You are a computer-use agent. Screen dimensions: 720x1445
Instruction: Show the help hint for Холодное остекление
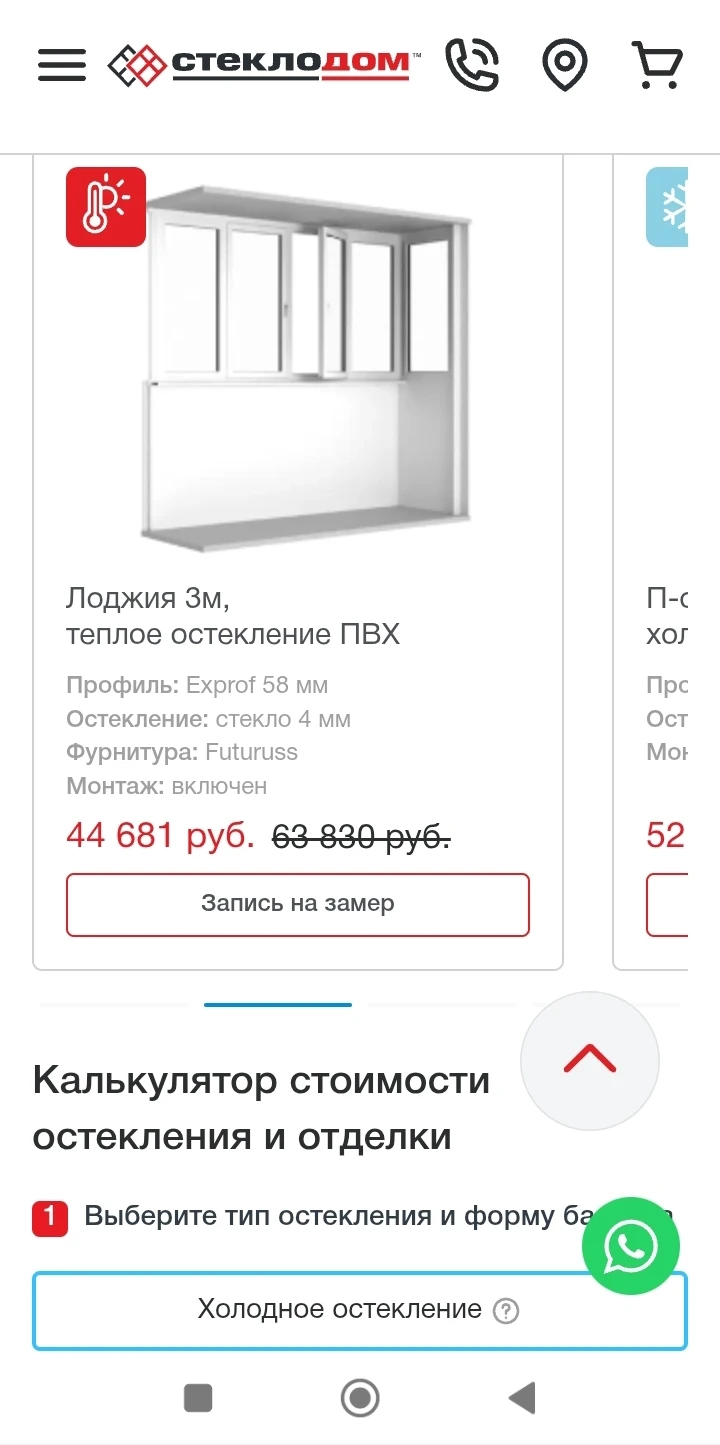507,1310
